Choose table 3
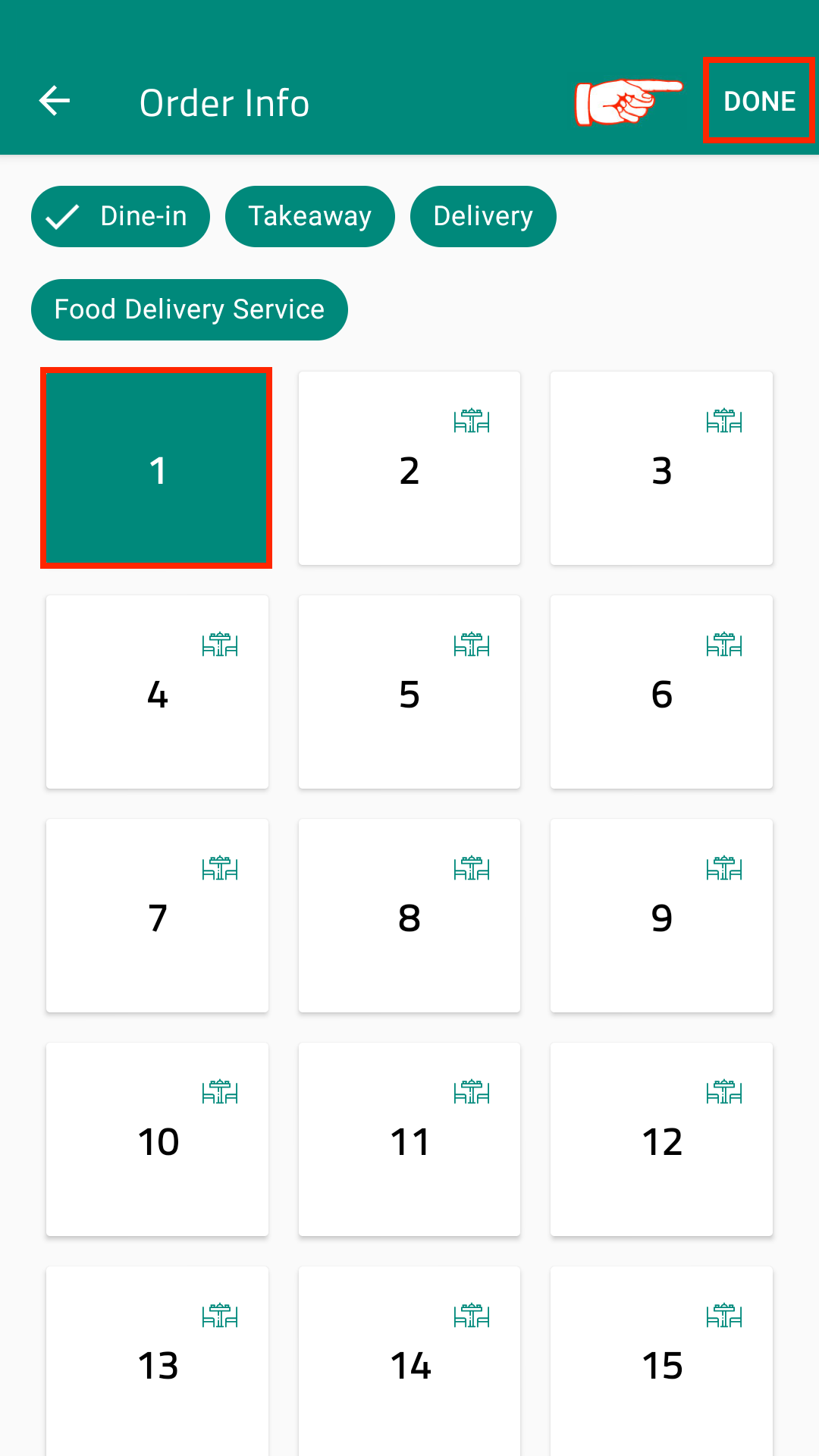Viewport: 819px width, 1456px height. (x=661, y=468)
